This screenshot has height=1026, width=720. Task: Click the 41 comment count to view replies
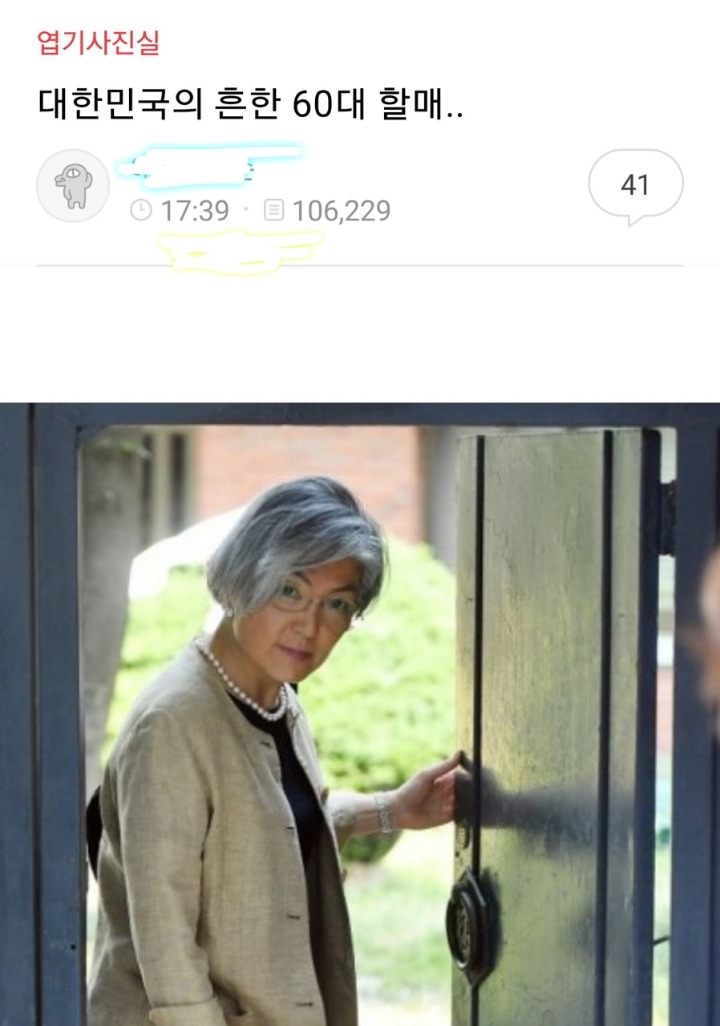point(633,185)
